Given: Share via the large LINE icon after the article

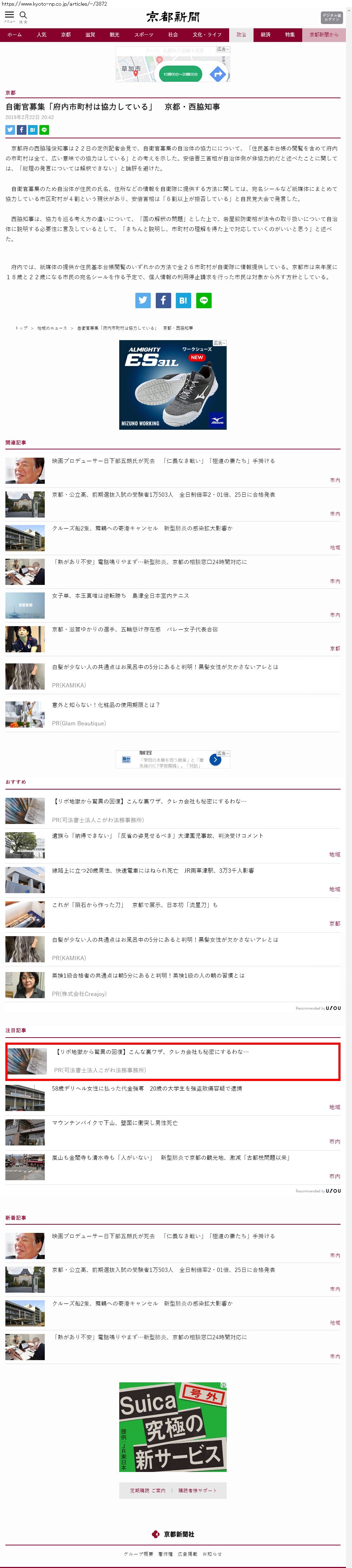Looking at the screenshot, I should (x=204, y=300).
